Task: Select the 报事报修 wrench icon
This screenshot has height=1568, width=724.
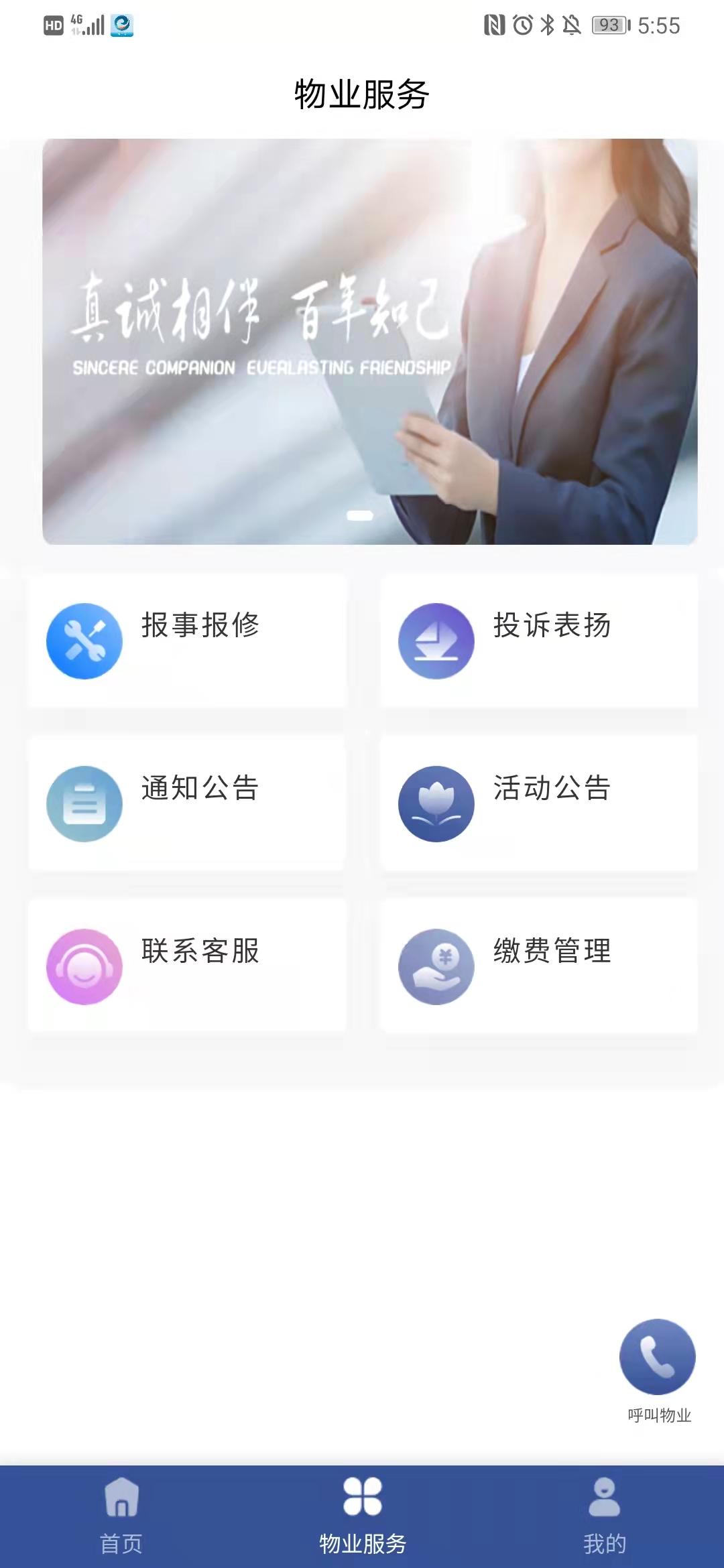Action: (x=84, y=641)
